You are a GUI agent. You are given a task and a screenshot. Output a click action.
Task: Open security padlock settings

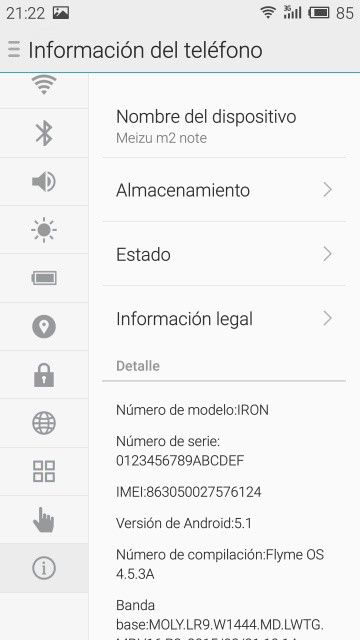pyautogui.click(x=44, y=375)
